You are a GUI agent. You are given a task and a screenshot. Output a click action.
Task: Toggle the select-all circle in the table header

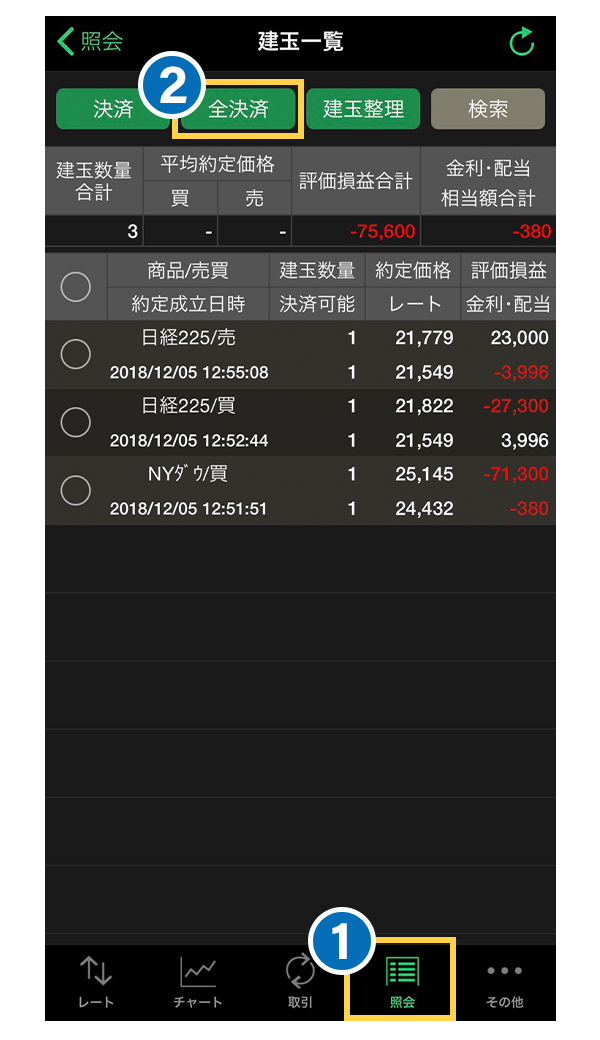point(76,287)
